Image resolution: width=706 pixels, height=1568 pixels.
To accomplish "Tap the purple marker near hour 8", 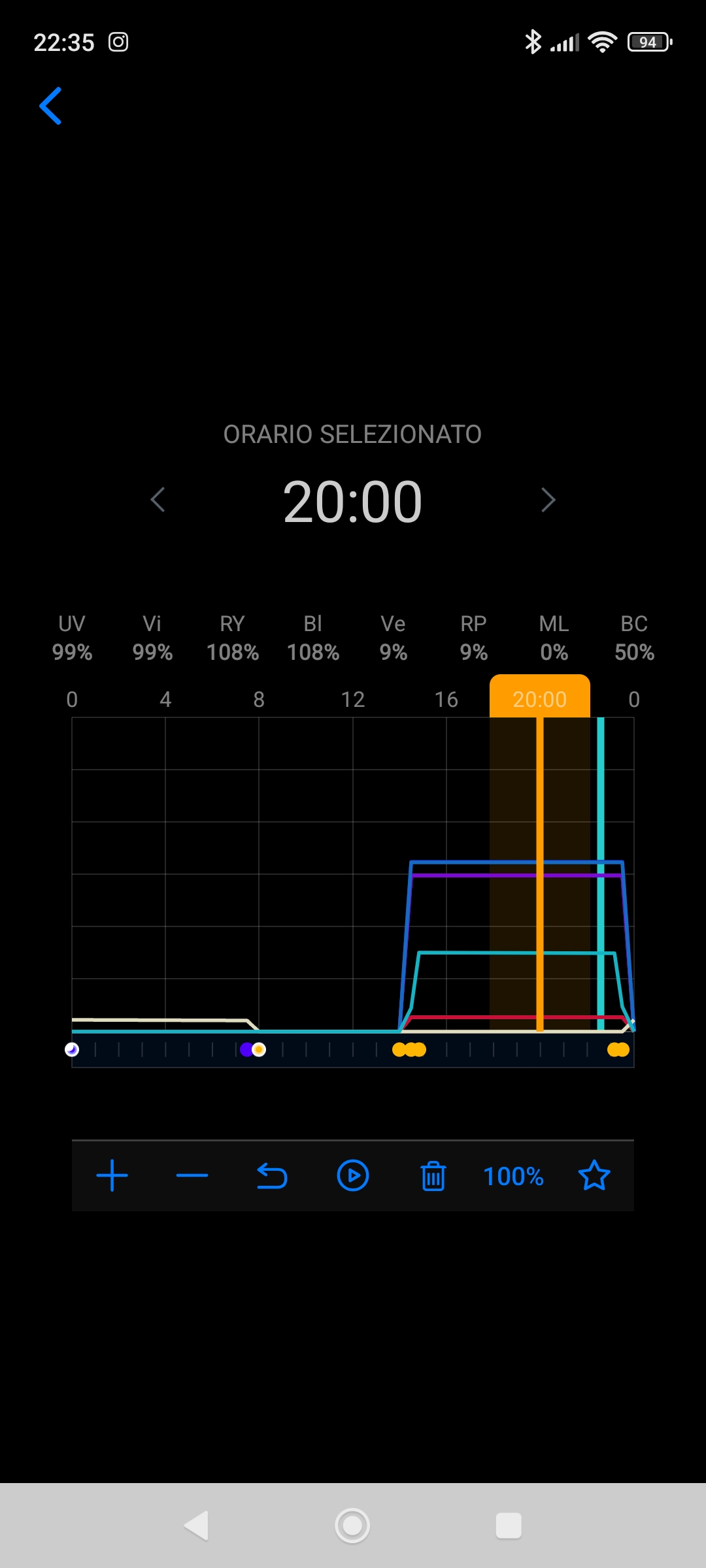I will point(246,1049).
